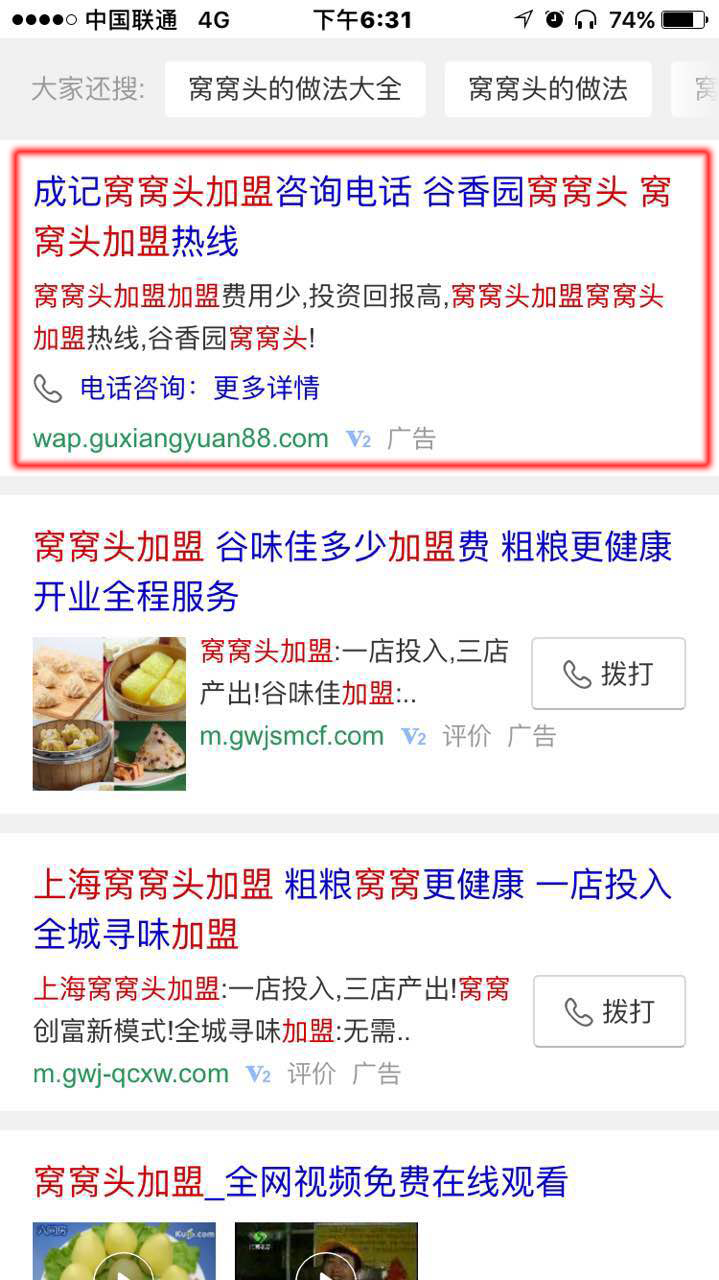The image size is (719, 1280).
Task: View 评价 for m.gwj-qcxw.com
Action: (x=311, y=1074)
